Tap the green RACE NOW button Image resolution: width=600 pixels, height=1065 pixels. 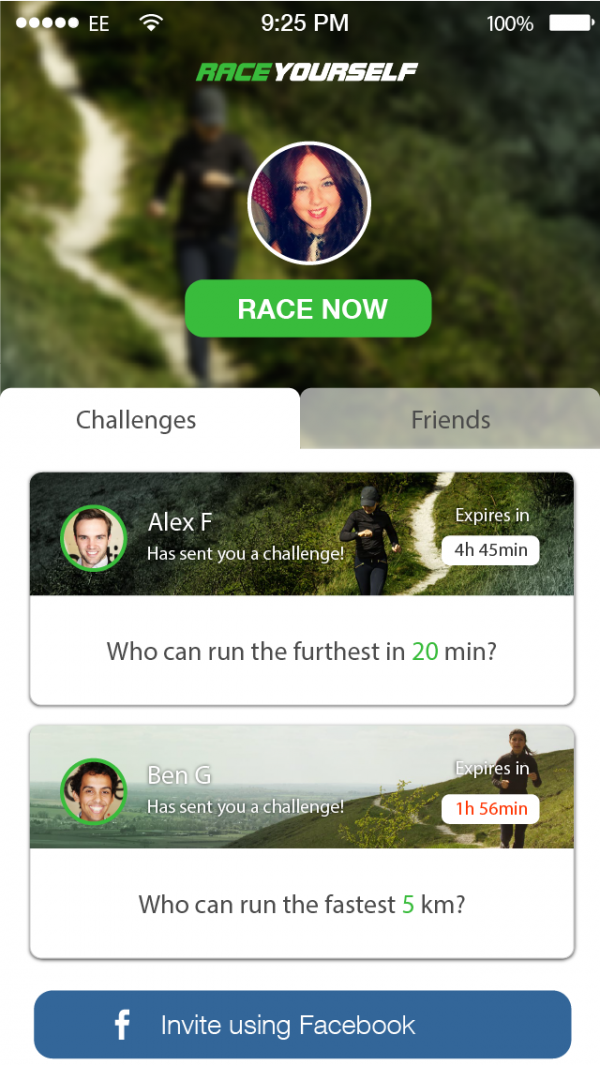[308, 308]
